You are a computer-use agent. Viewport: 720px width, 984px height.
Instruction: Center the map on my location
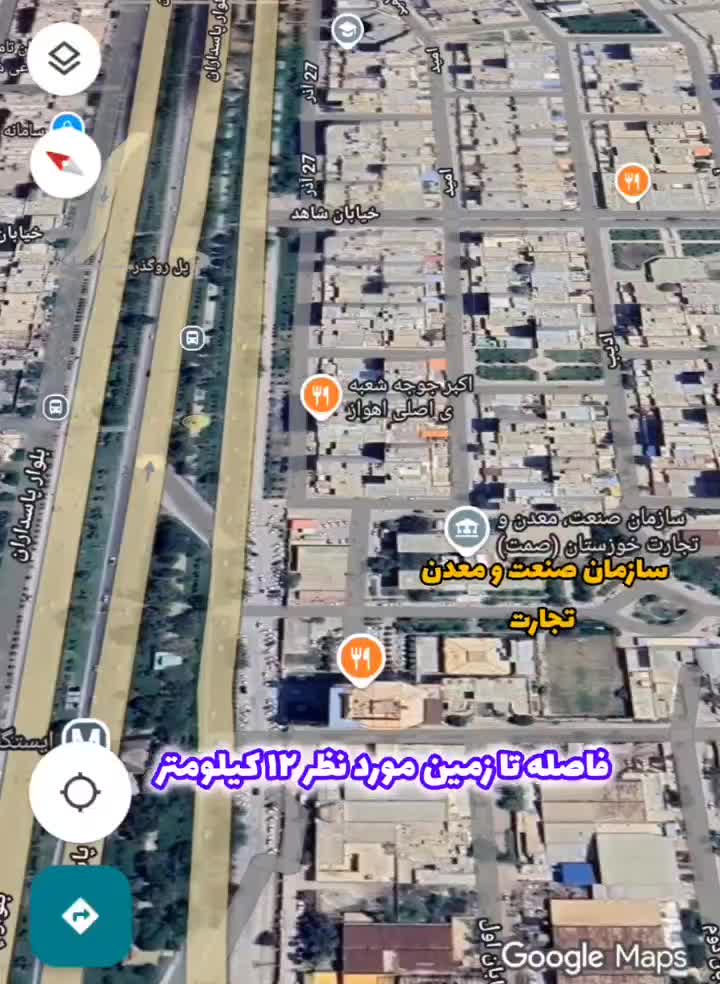pyautogui.click(x=80, y=793)
